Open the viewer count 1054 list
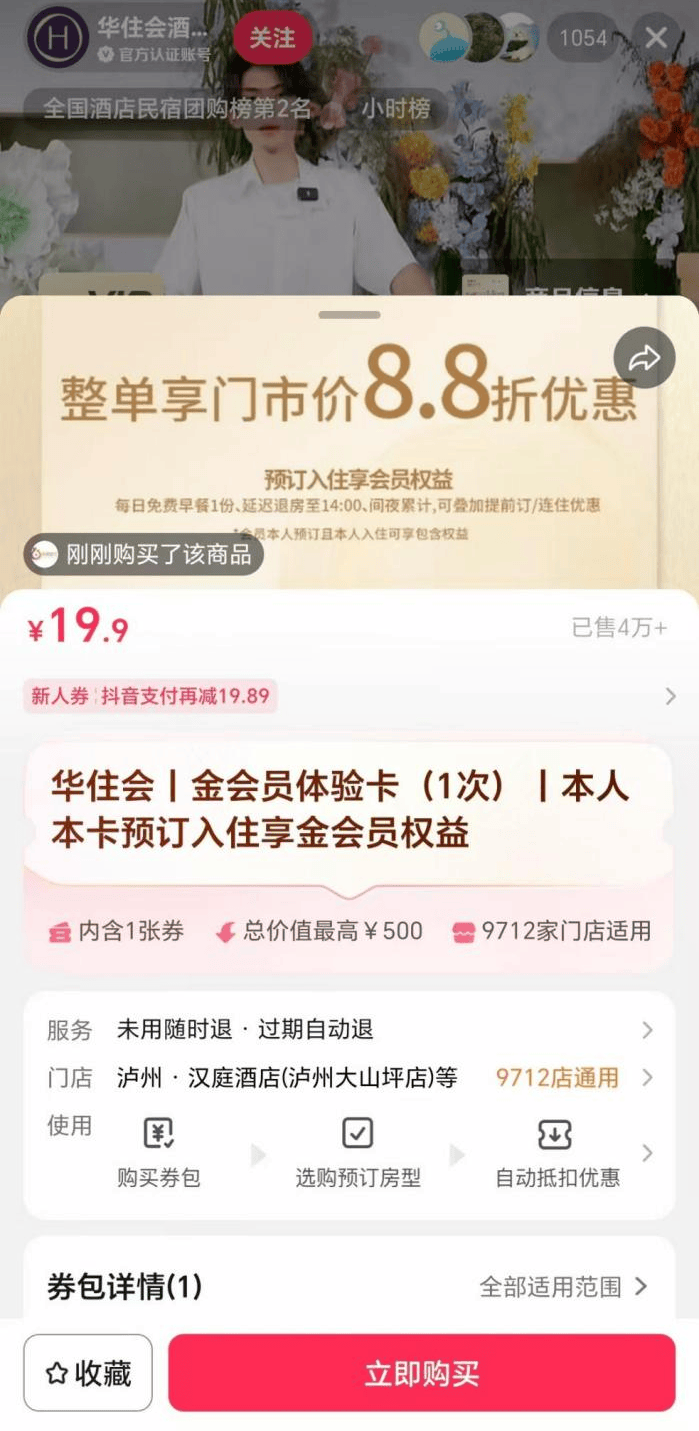The height and width of the screenshot is (1431, 699). 582,39
